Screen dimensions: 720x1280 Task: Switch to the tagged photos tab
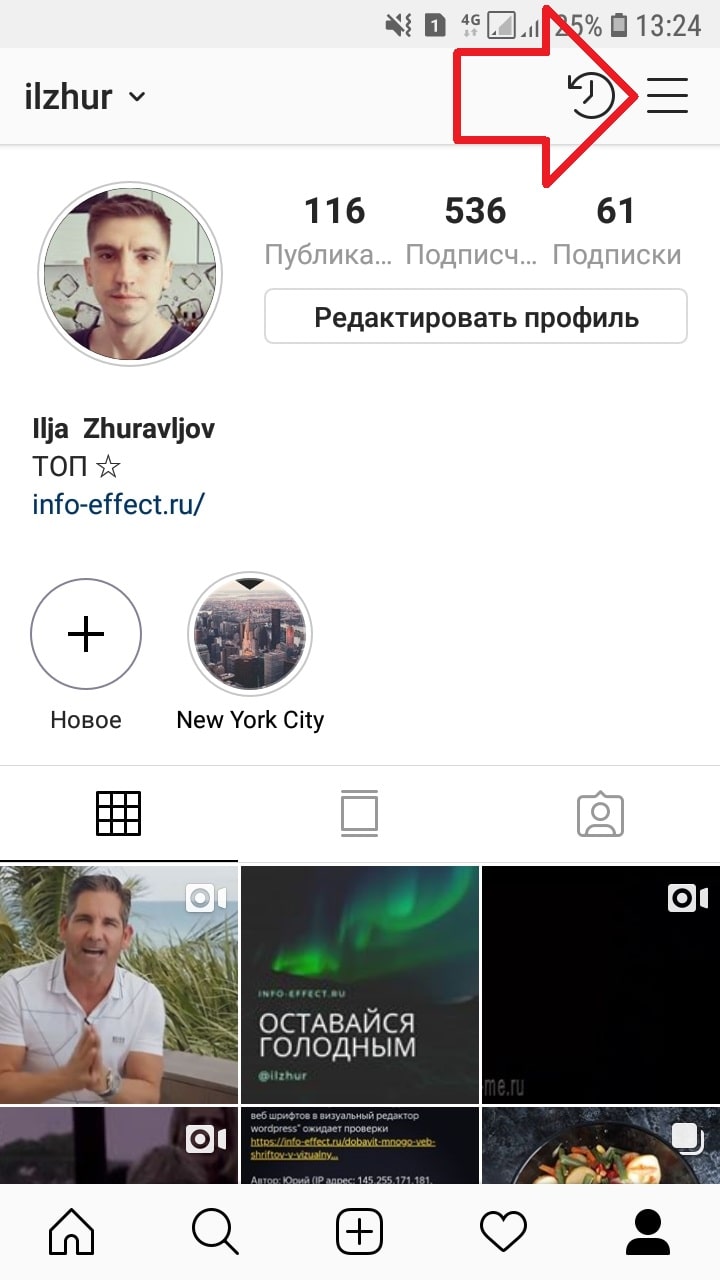(x=600, y=814)
